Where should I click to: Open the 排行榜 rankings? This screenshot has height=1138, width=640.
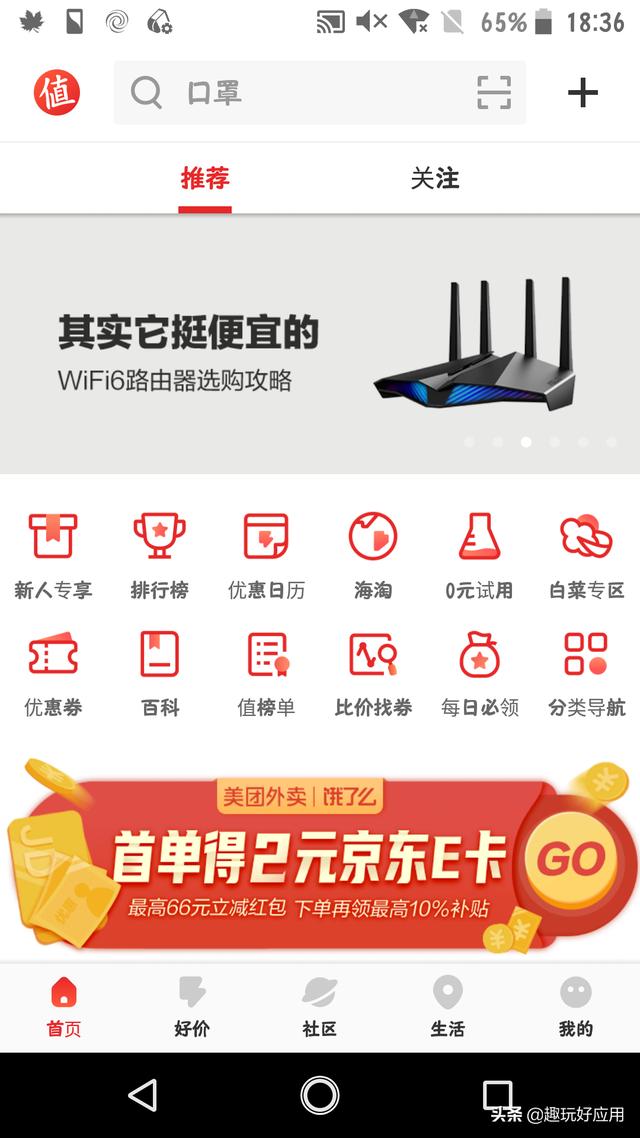160,556
